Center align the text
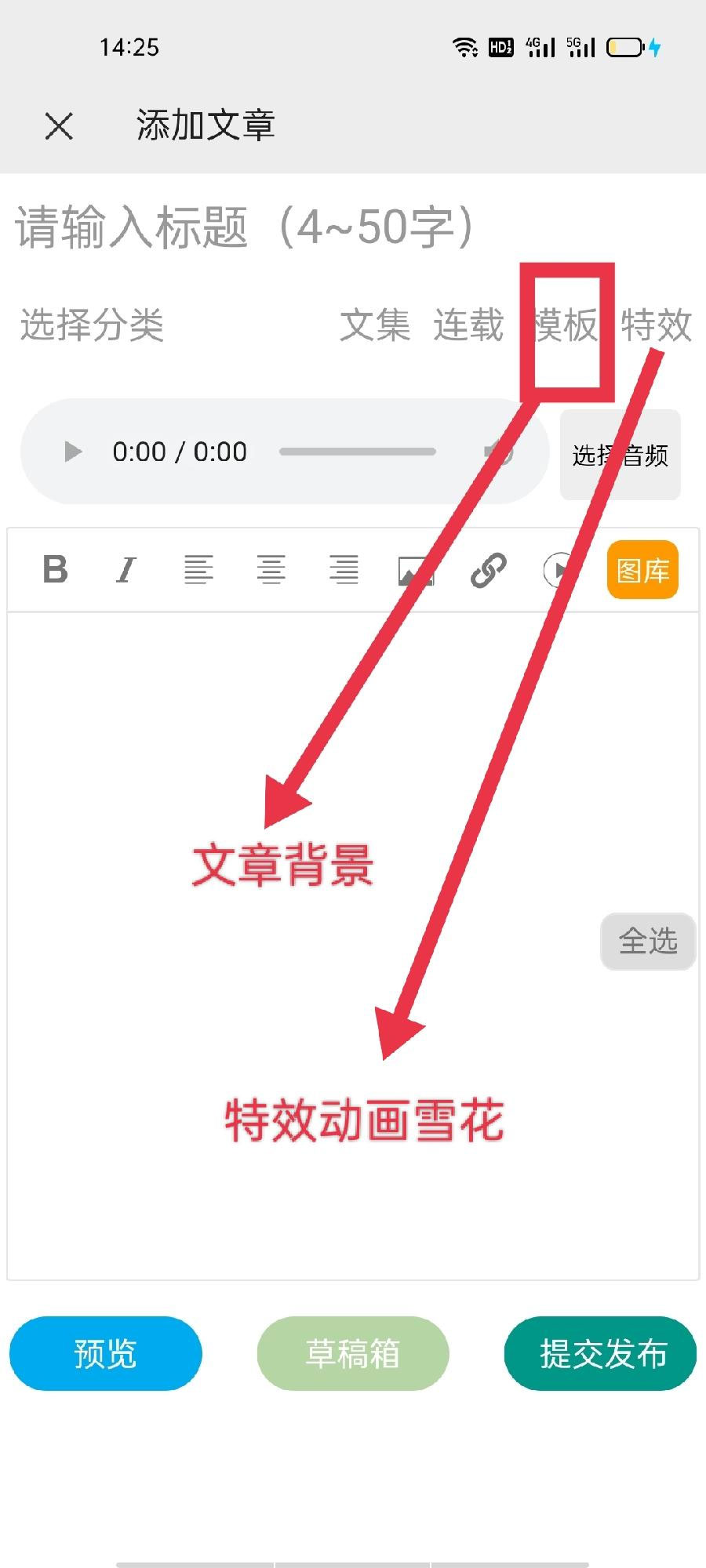This screenshot has height=1568, width=706. pyautogui.click(x=271, y=570)
